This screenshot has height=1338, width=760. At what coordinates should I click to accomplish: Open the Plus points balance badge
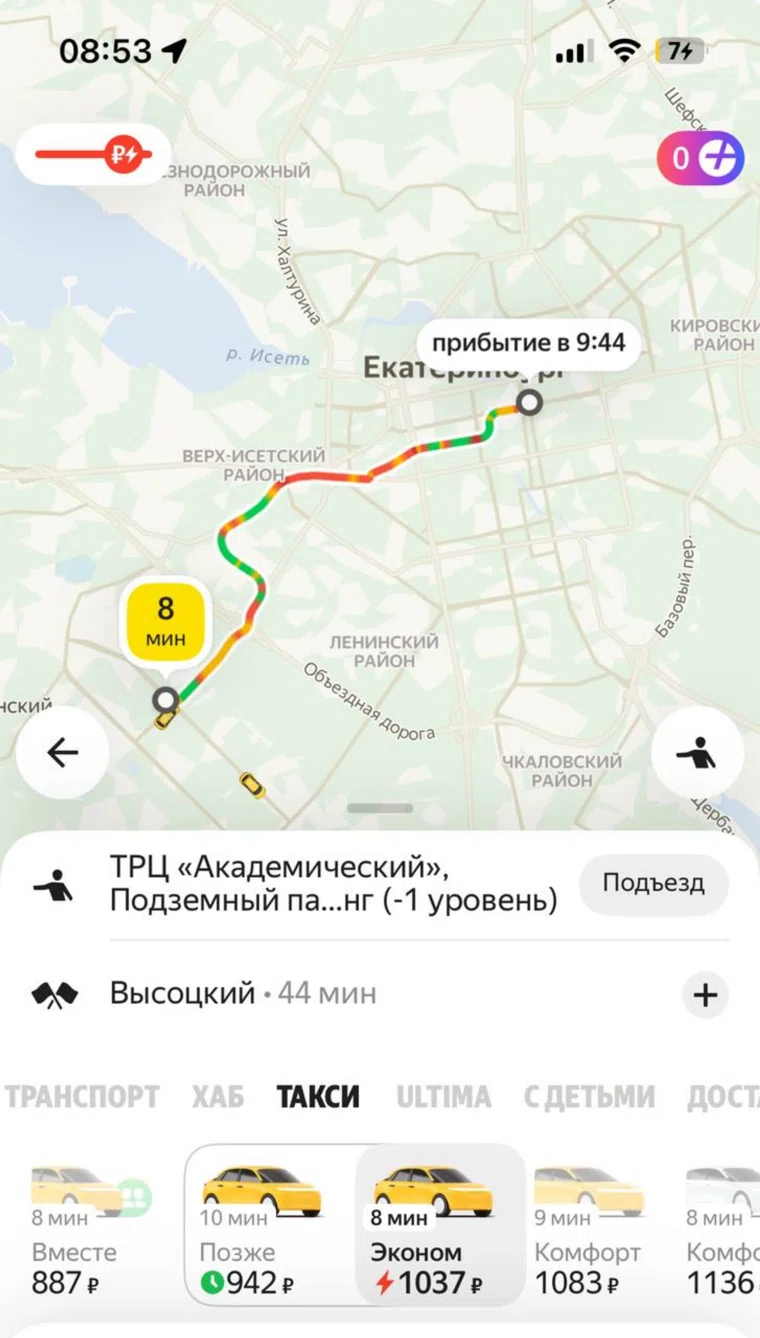(x=700, y=158)
